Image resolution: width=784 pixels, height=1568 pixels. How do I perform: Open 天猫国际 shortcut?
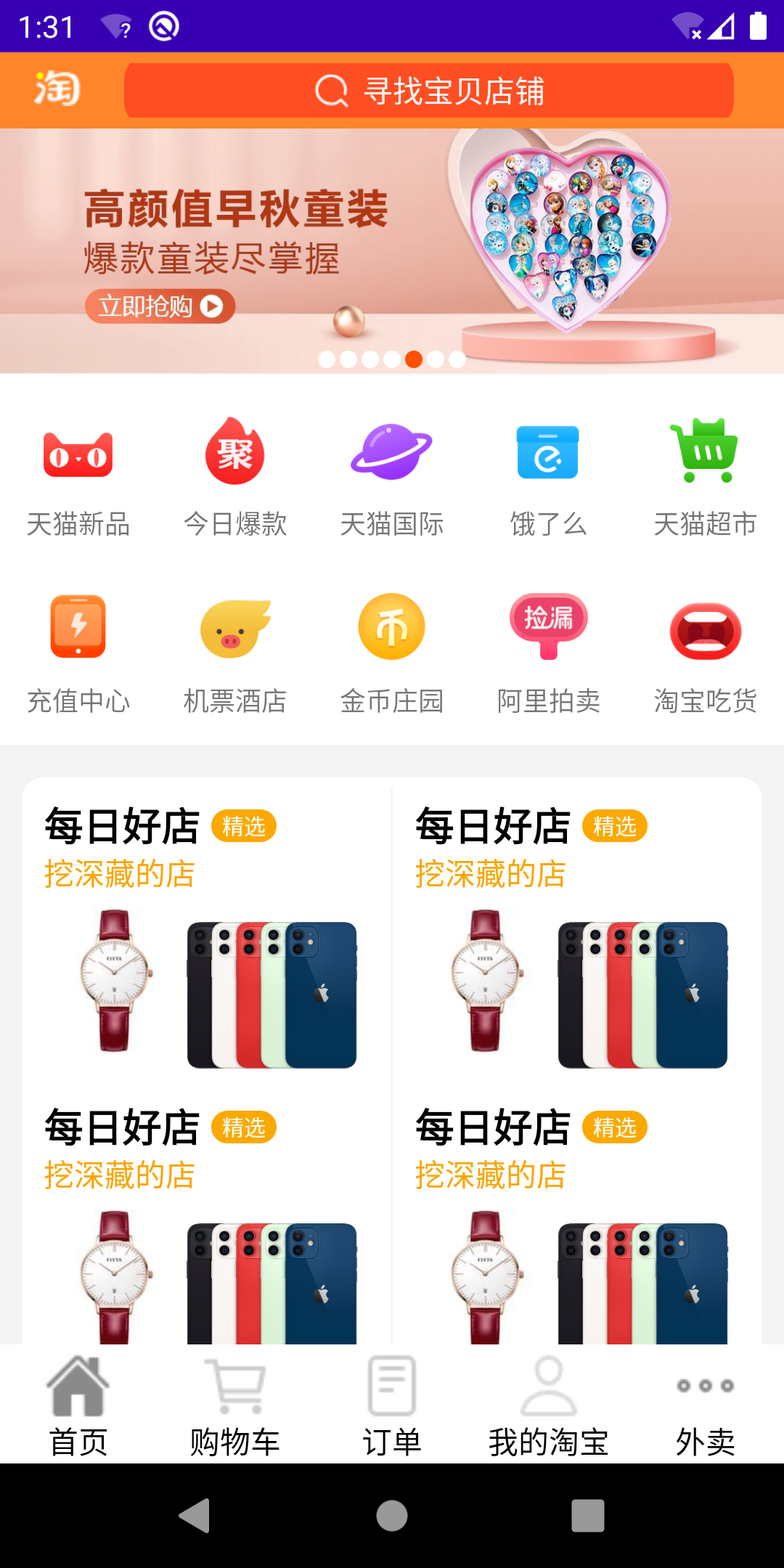point(392,475)
